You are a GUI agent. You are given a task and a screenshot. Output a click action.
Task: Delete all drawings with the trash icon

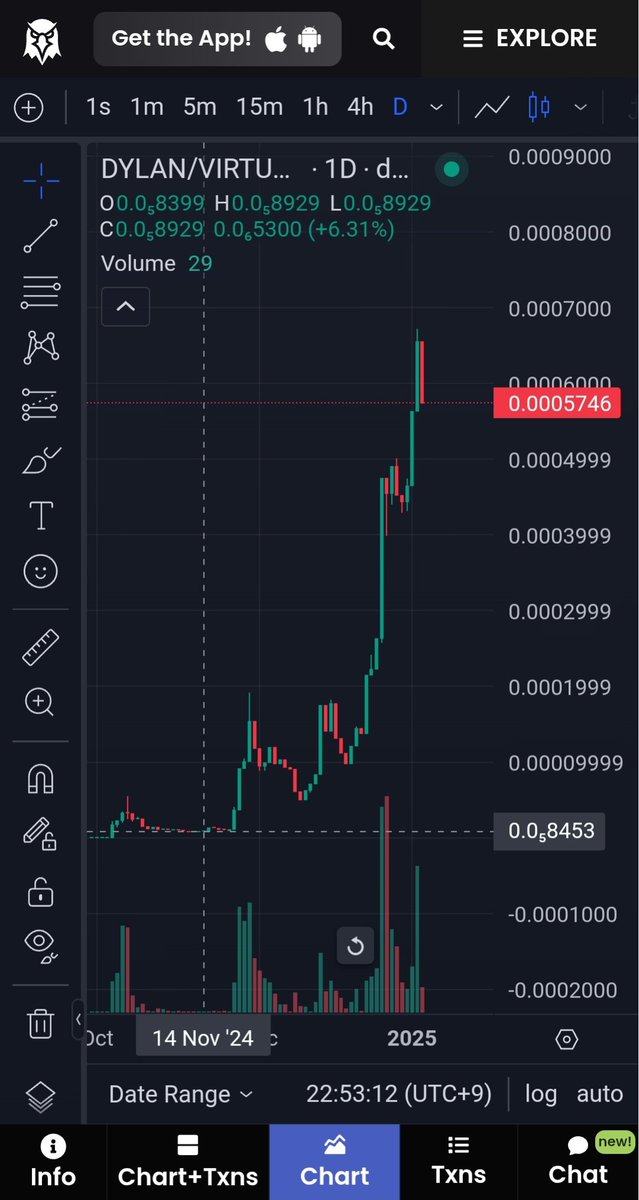pos(41,1023)
